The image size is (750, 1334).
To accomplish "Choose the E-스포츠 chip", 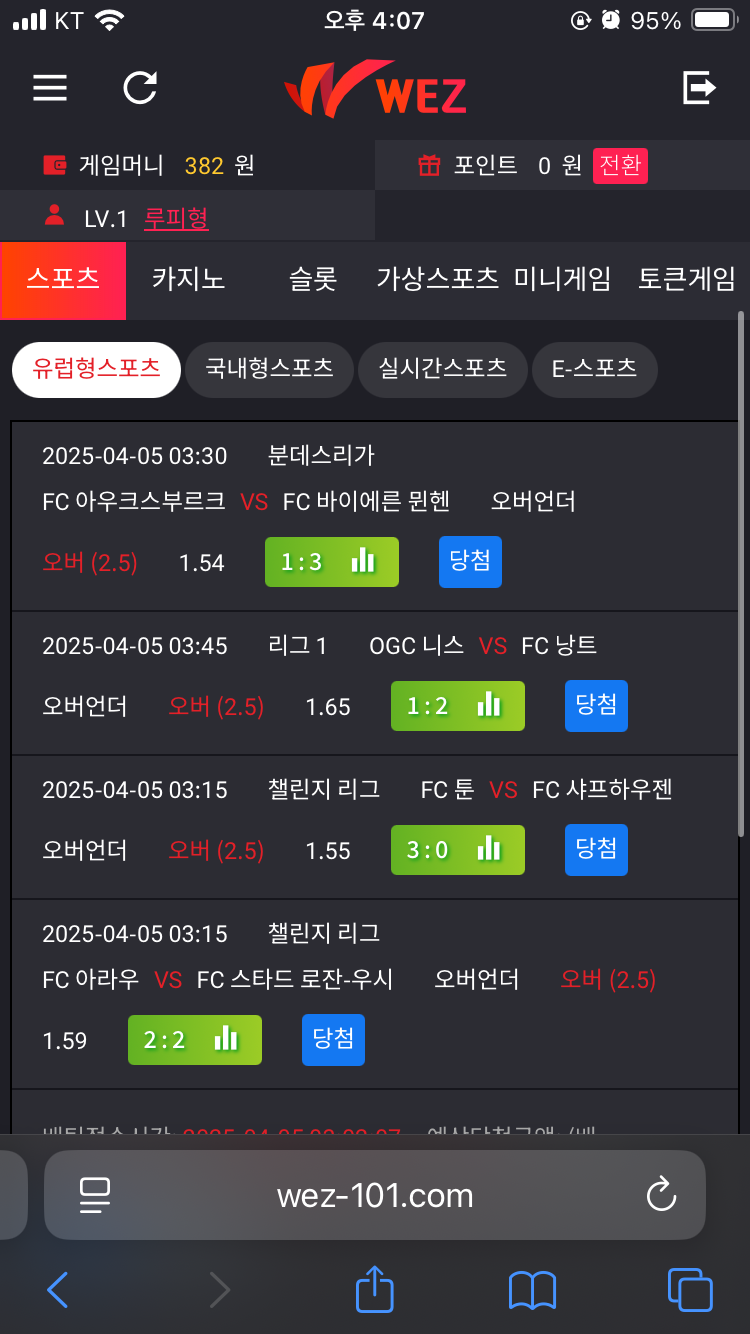I will coord(594,369).
